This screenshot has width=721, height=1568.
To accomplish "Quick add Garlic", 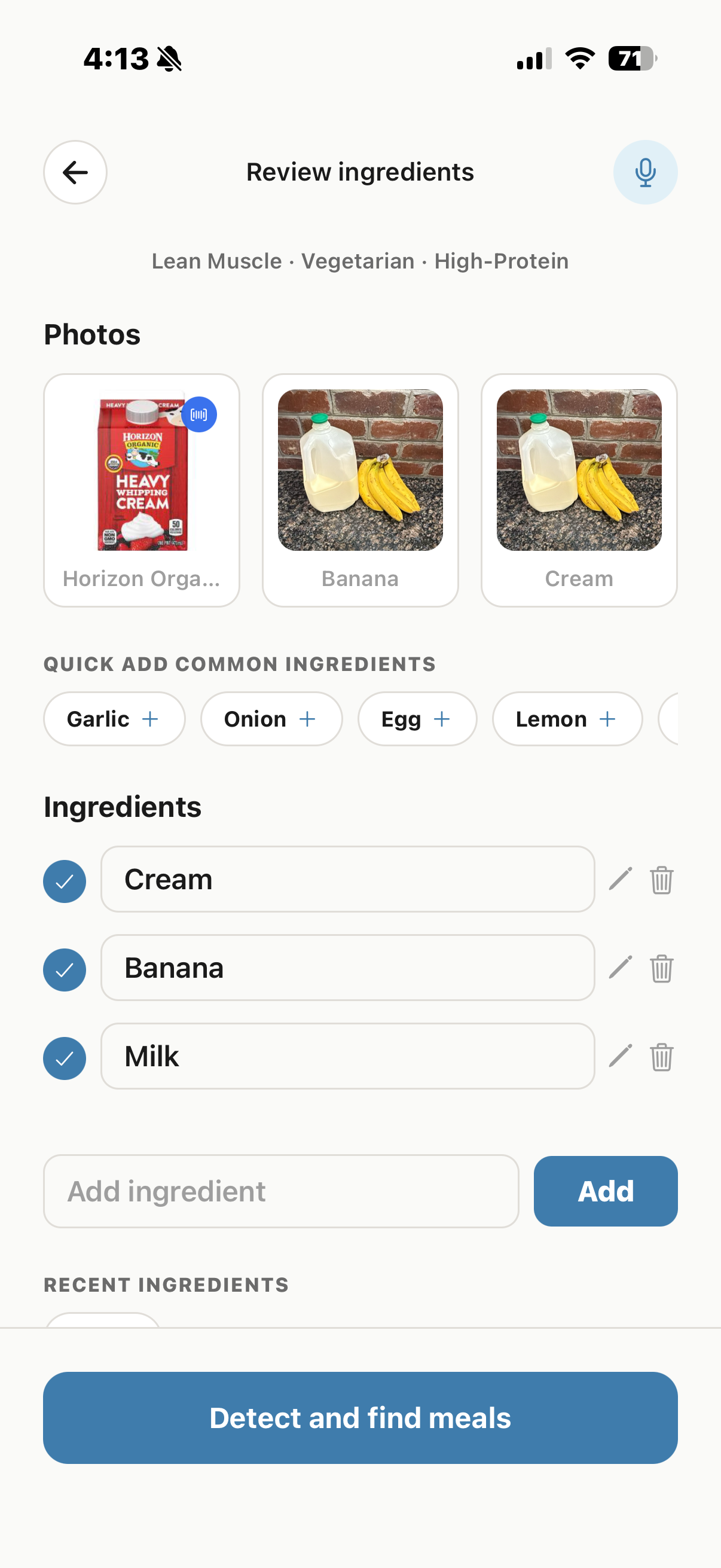I will [114, 719].
